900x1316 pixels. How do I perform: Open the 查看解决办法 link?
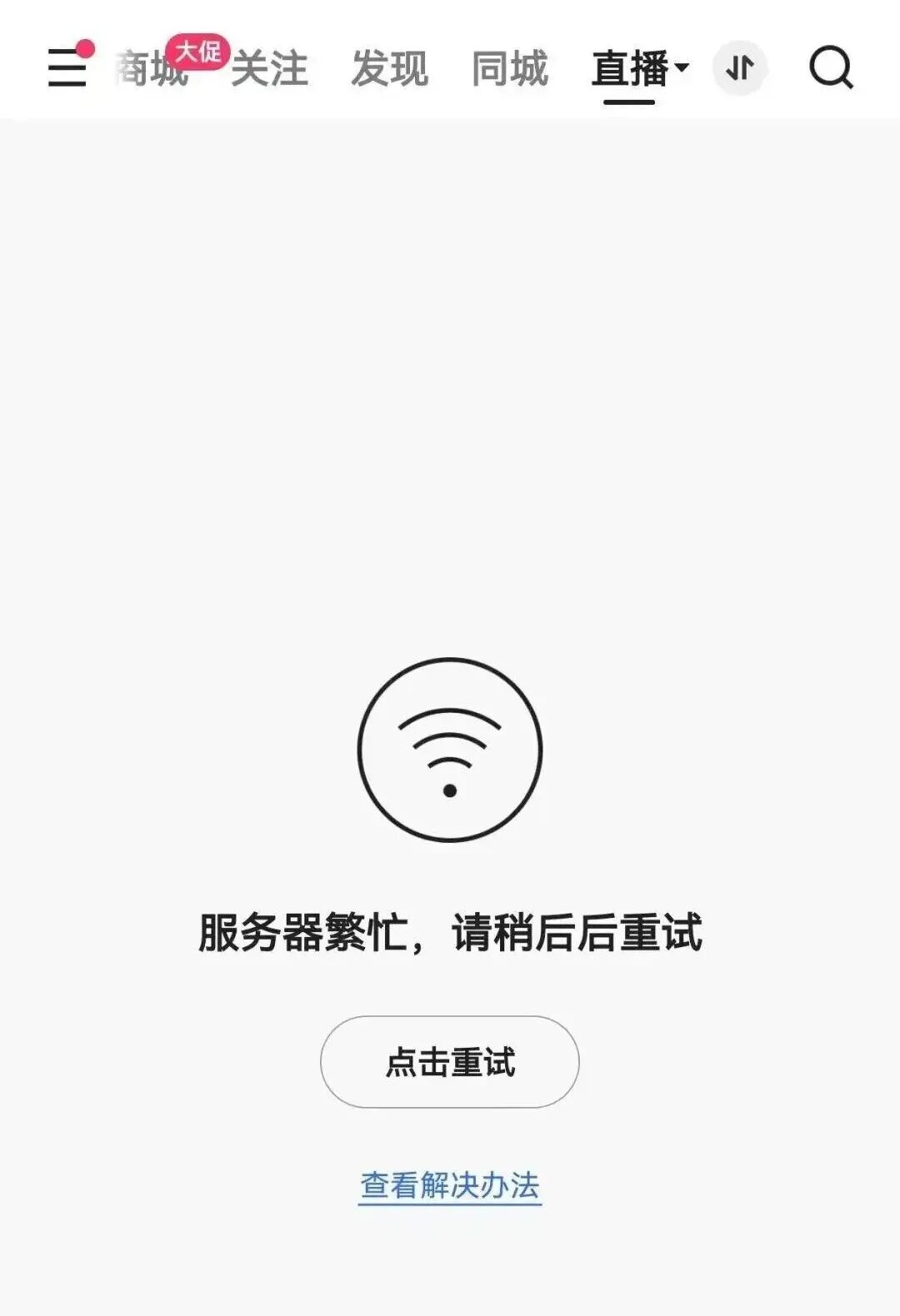[x=451, y=1183]
